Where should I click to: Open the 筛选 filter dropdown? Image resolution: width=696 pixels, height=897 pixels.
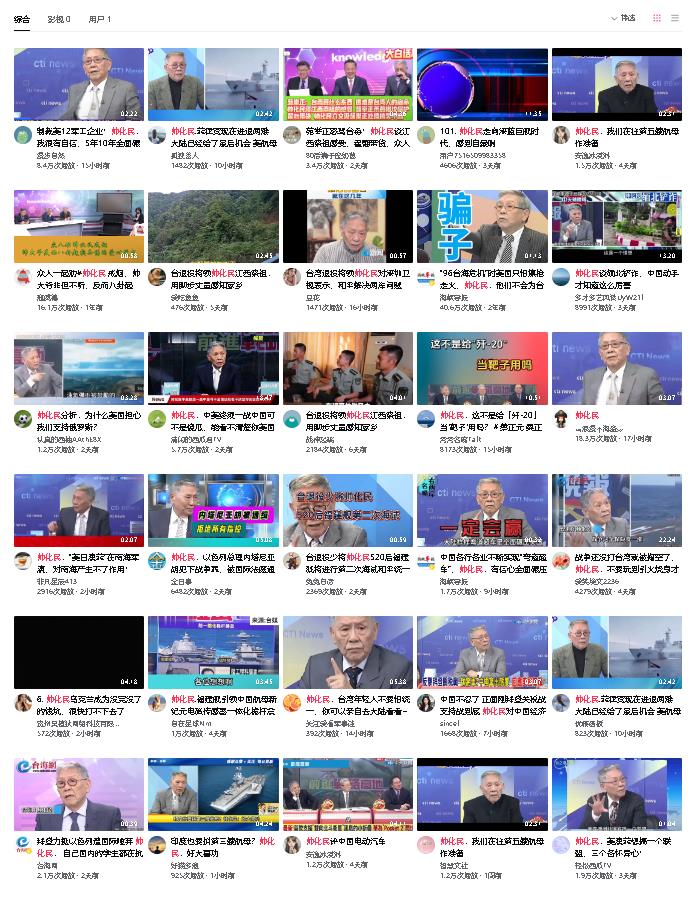622,18
